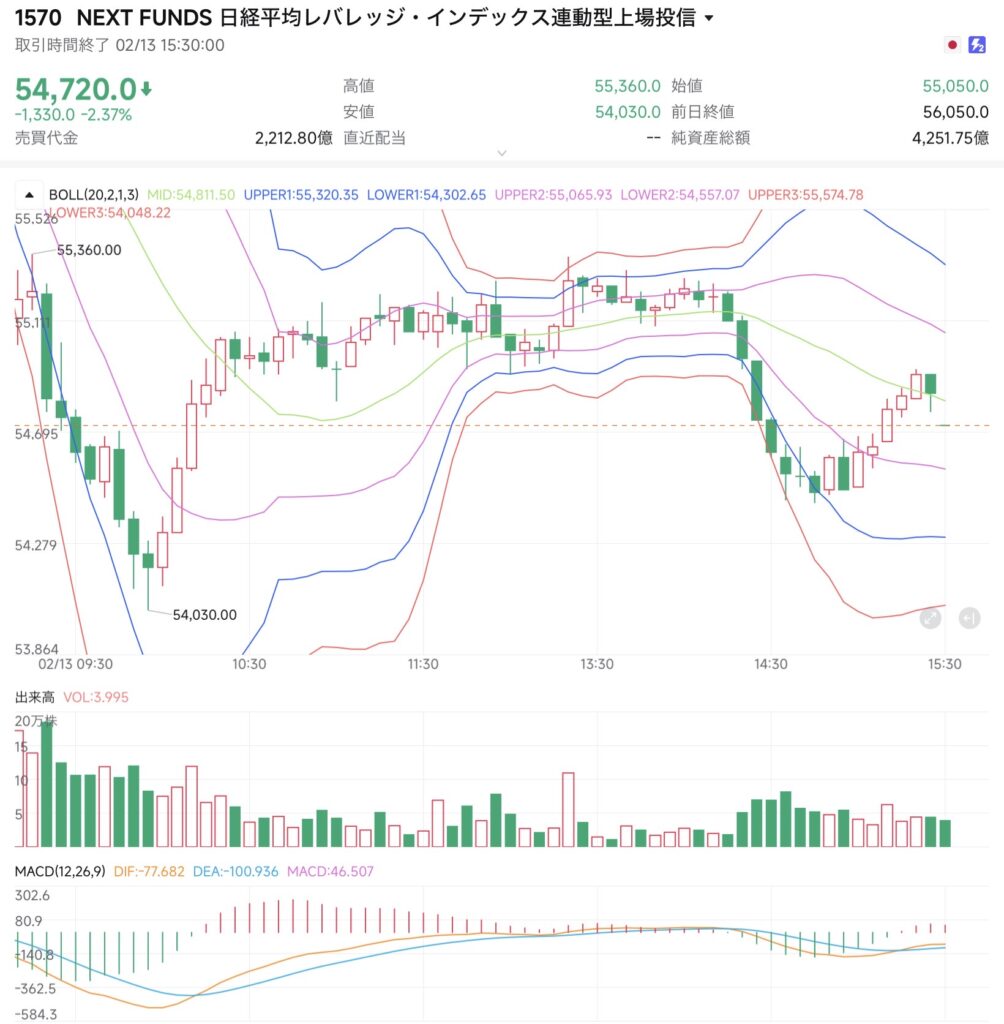Tap the jump-to-latest candle icon
1004x1024 pixels.
(968, 618)
